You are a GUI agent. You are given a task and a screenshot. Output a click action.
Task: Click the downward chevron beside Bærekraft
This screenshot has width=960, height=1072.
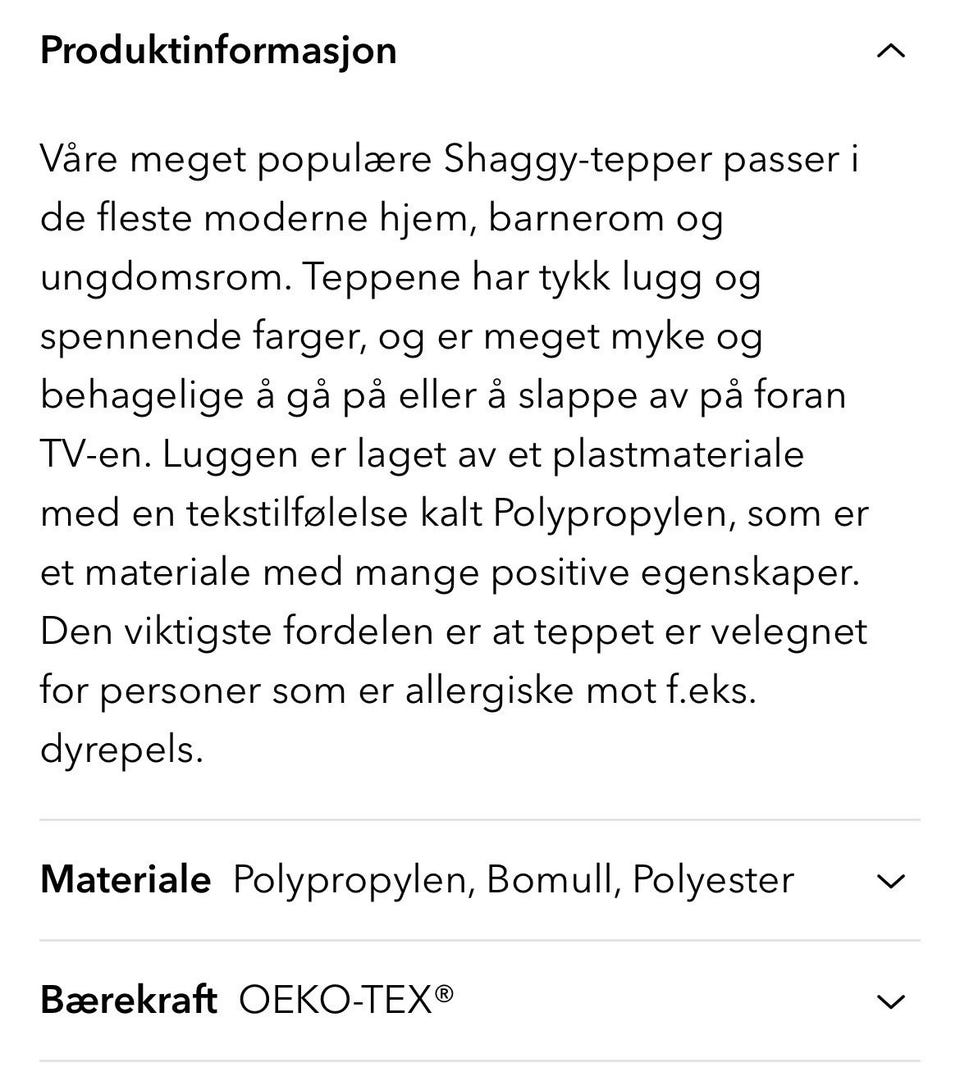pyautogui.click(x=888, y=999)
